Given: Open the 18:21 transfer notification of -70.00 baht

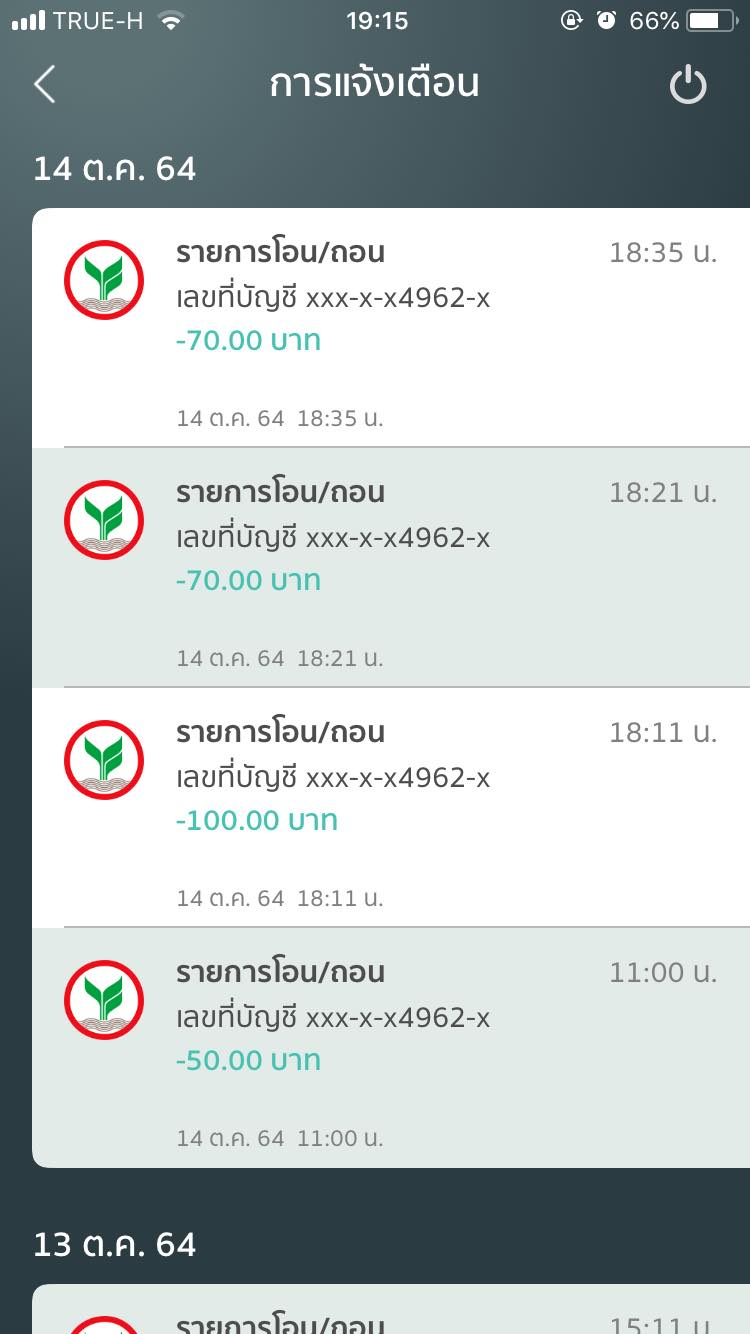Looking at the screenshot, I should coord(391,568).
